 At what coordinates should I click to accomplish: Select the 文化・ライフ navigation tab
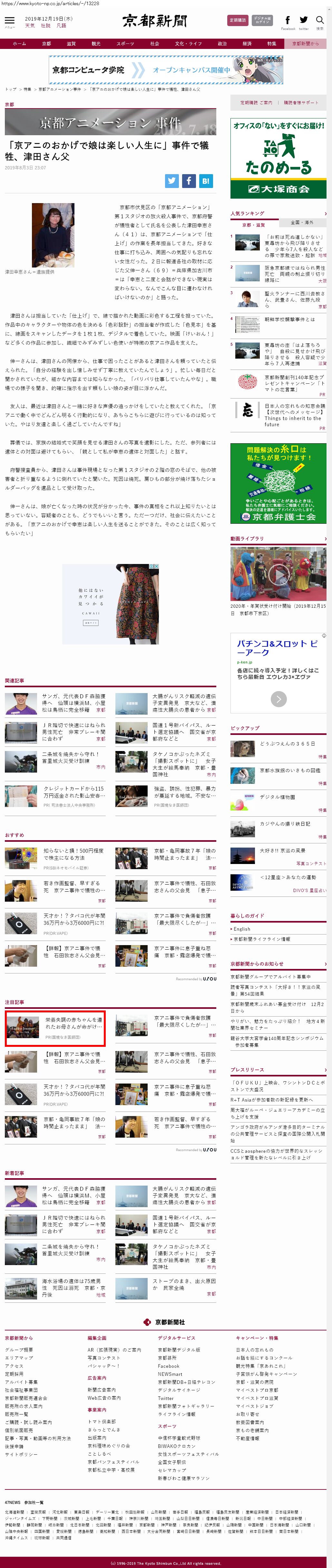188,44
